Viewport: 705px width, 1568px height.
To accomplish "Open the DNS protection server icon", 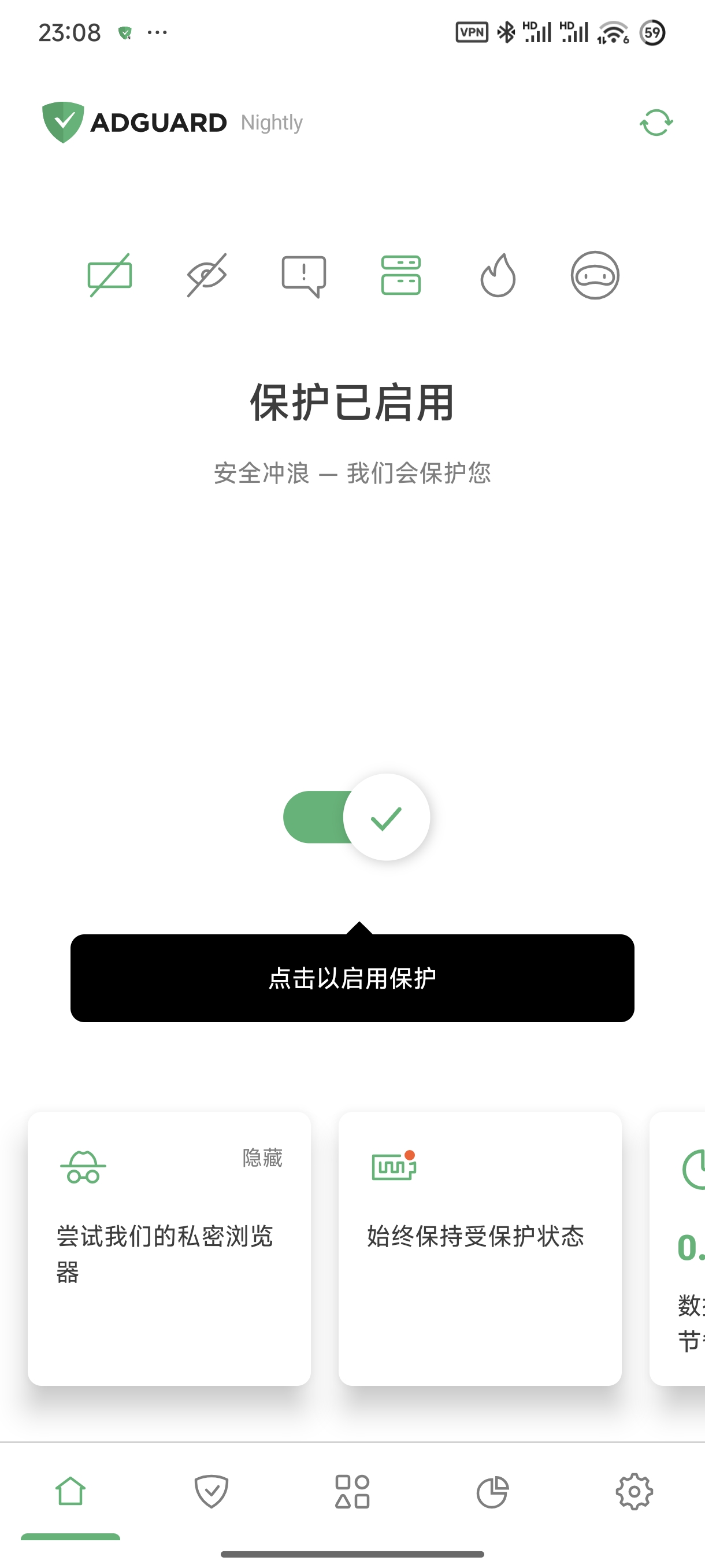I will click(401, 275).
